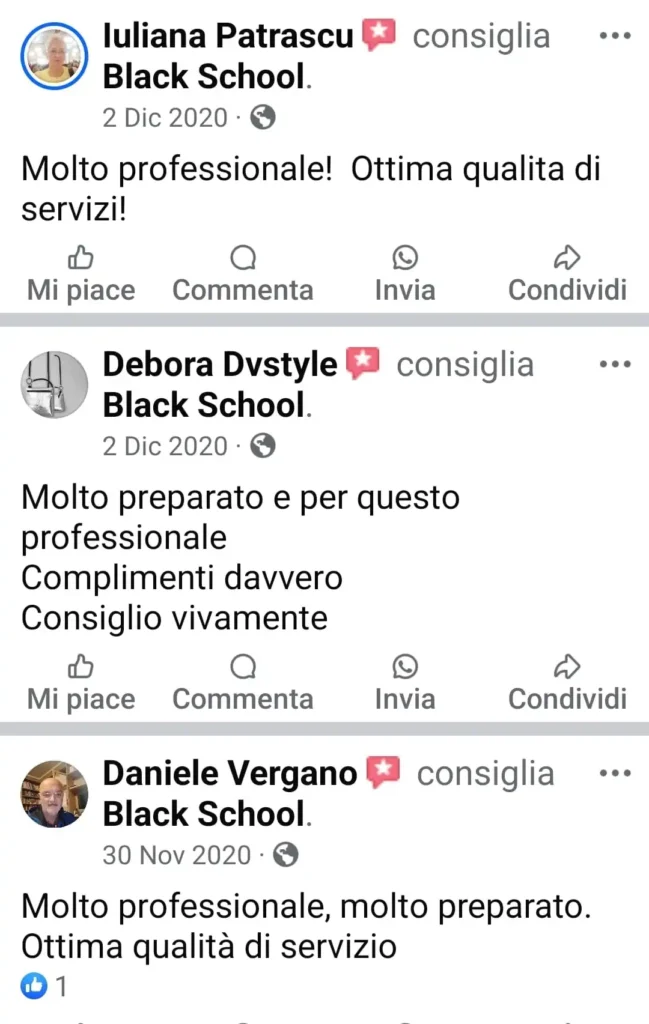Open Daniele Vergano's profile name
Viewport: 649px width, 1024px height.
click(x=230, y=773)
